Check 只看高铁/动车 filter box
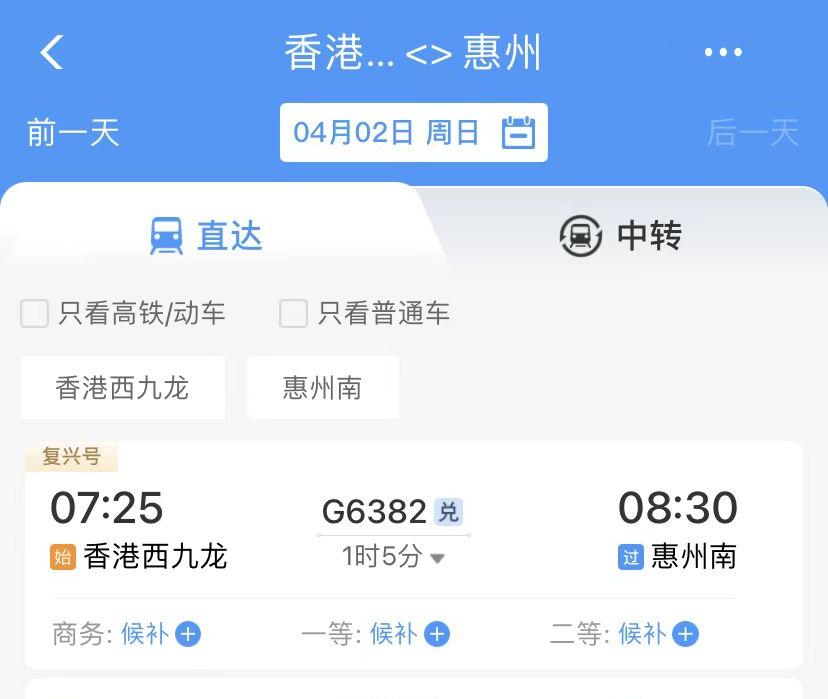Screen dimensions: 828x699 (x=35, y=313)
